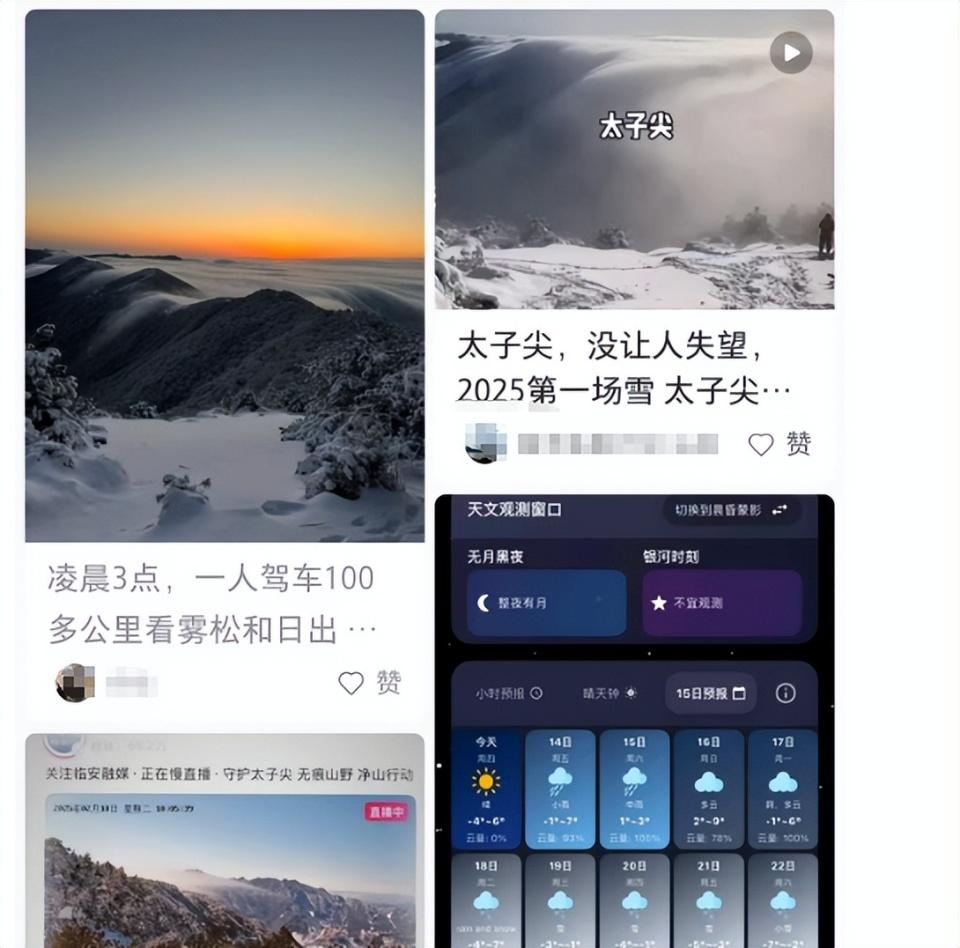960x948 pixels.
Task: Open the 天文观测窗口 weather screenshot post
Action: pos(634,720)
